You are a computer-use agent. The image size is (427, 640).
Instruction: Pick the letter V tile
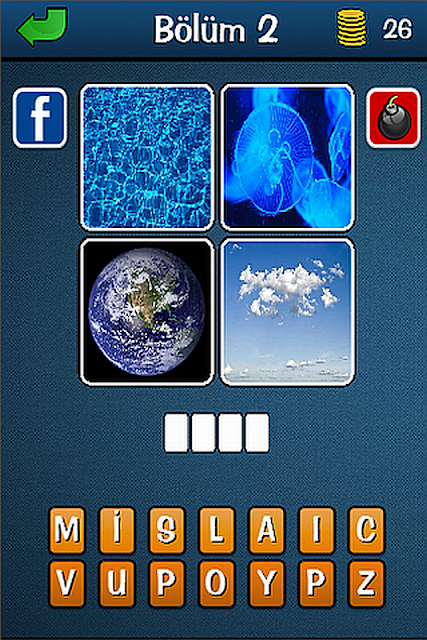67,584
